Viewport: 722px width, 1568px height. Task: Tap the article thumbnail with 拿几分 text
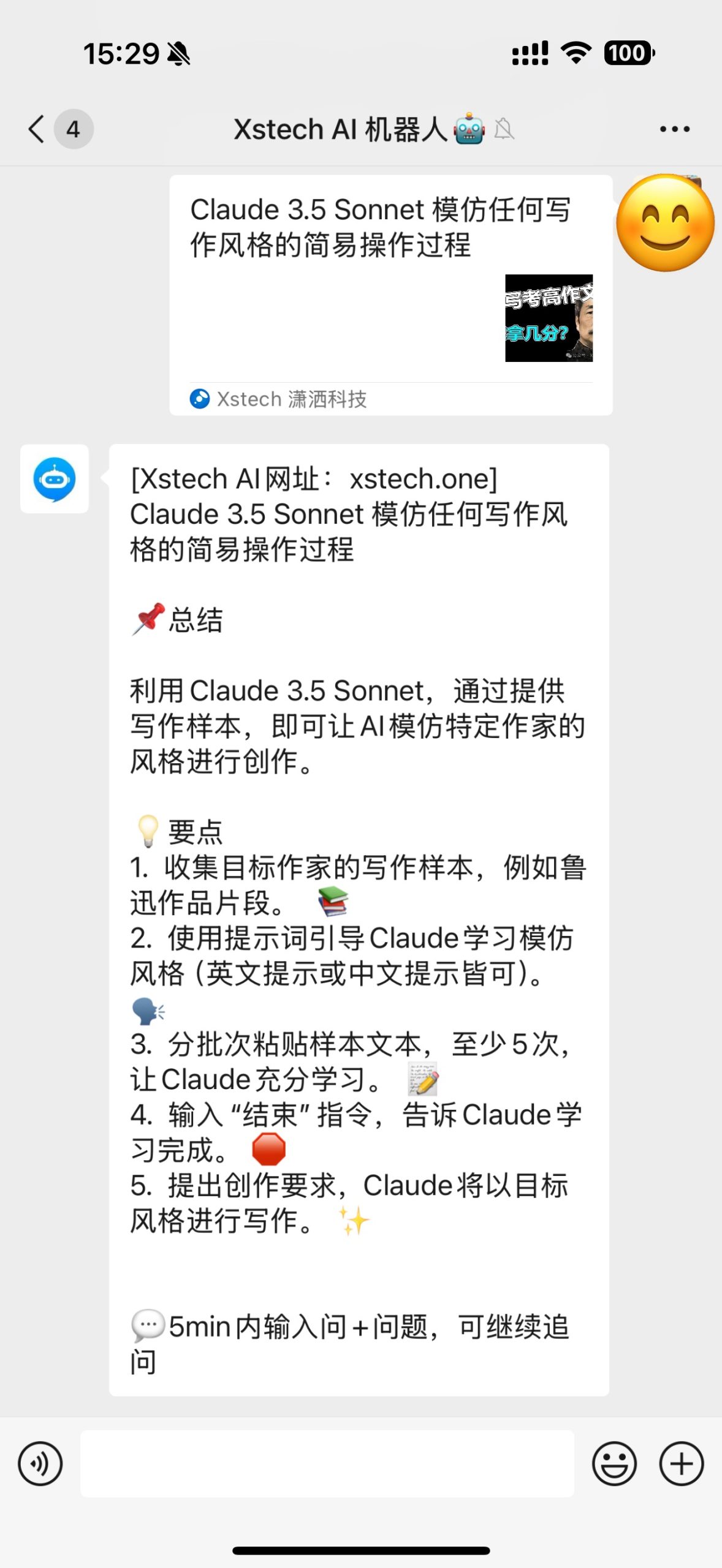pos(549,320)
